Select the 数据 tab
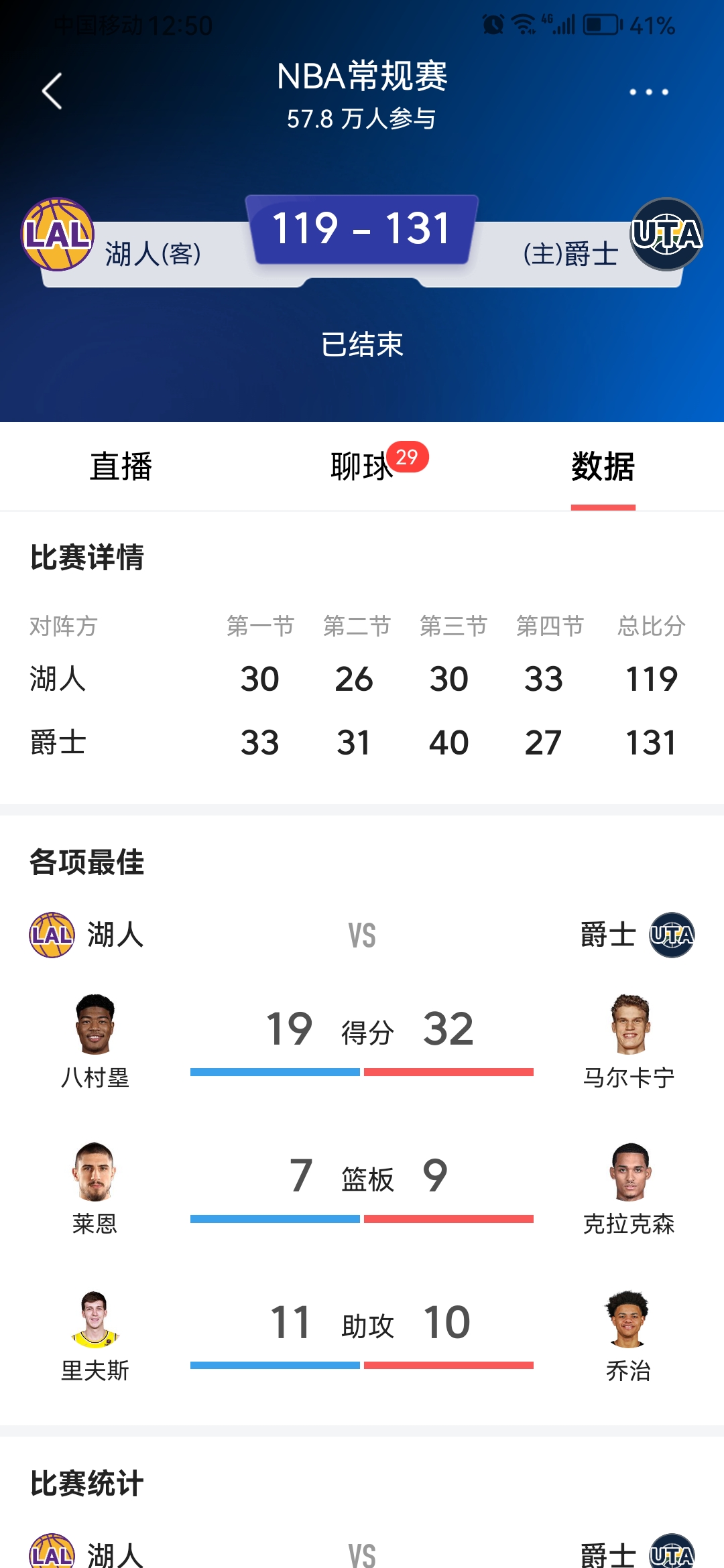Image resolution: width=724 pixels, height=1568 pixels. click(603, 466)
